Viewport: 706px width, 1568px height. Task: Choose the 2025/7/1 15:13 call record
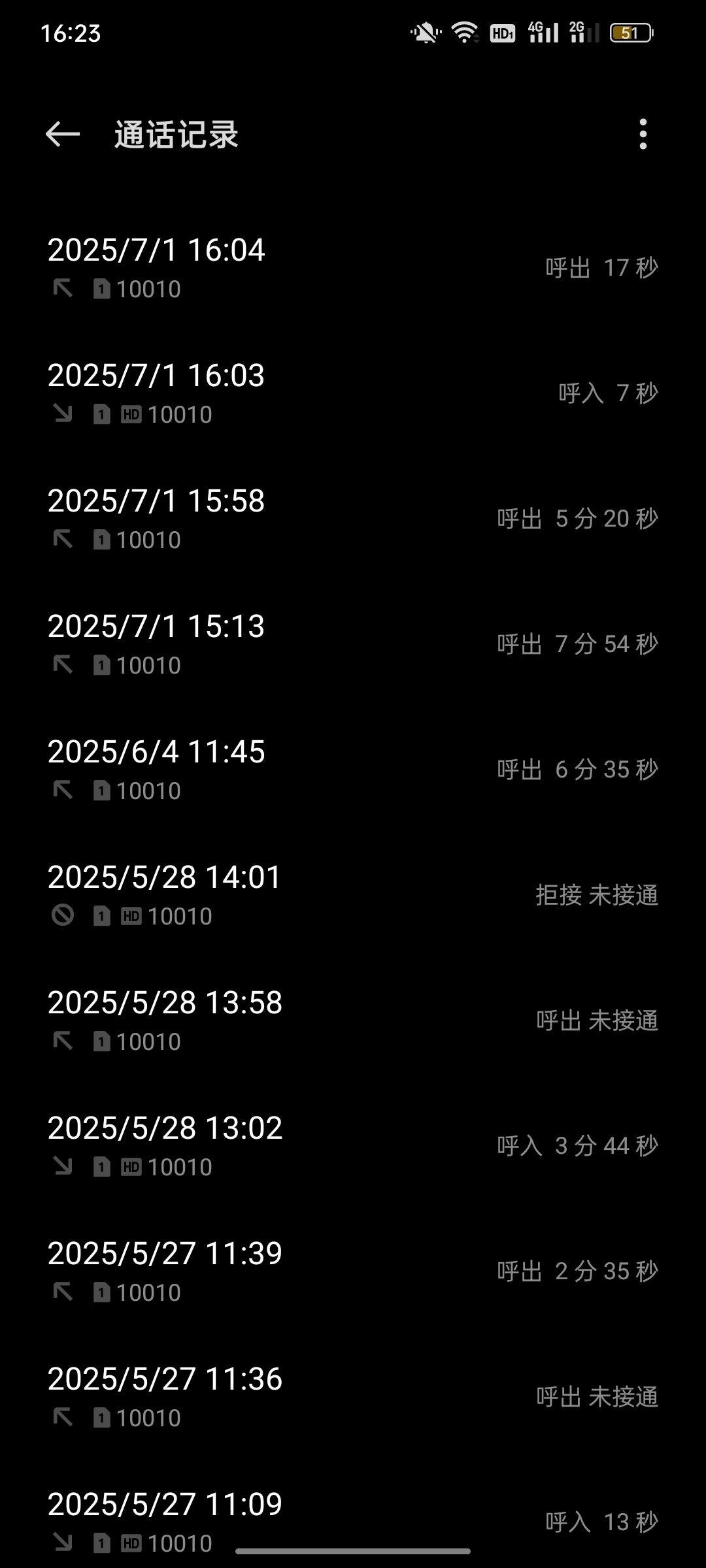[353, 644]
